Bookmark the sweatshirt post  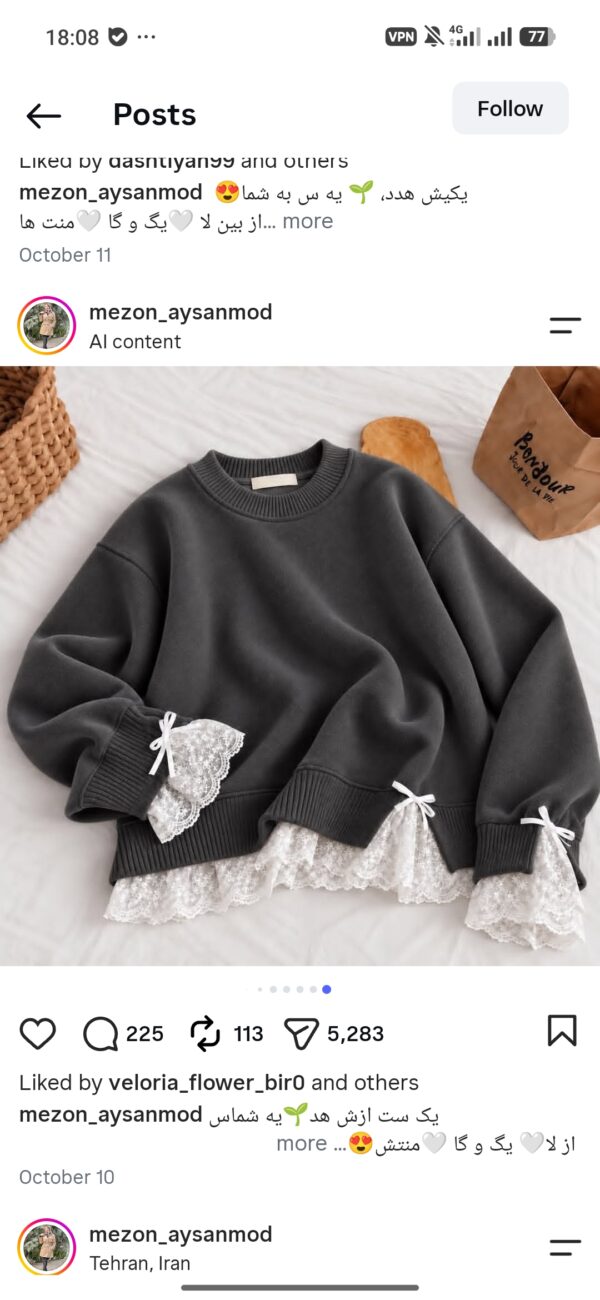[562, 1031]
